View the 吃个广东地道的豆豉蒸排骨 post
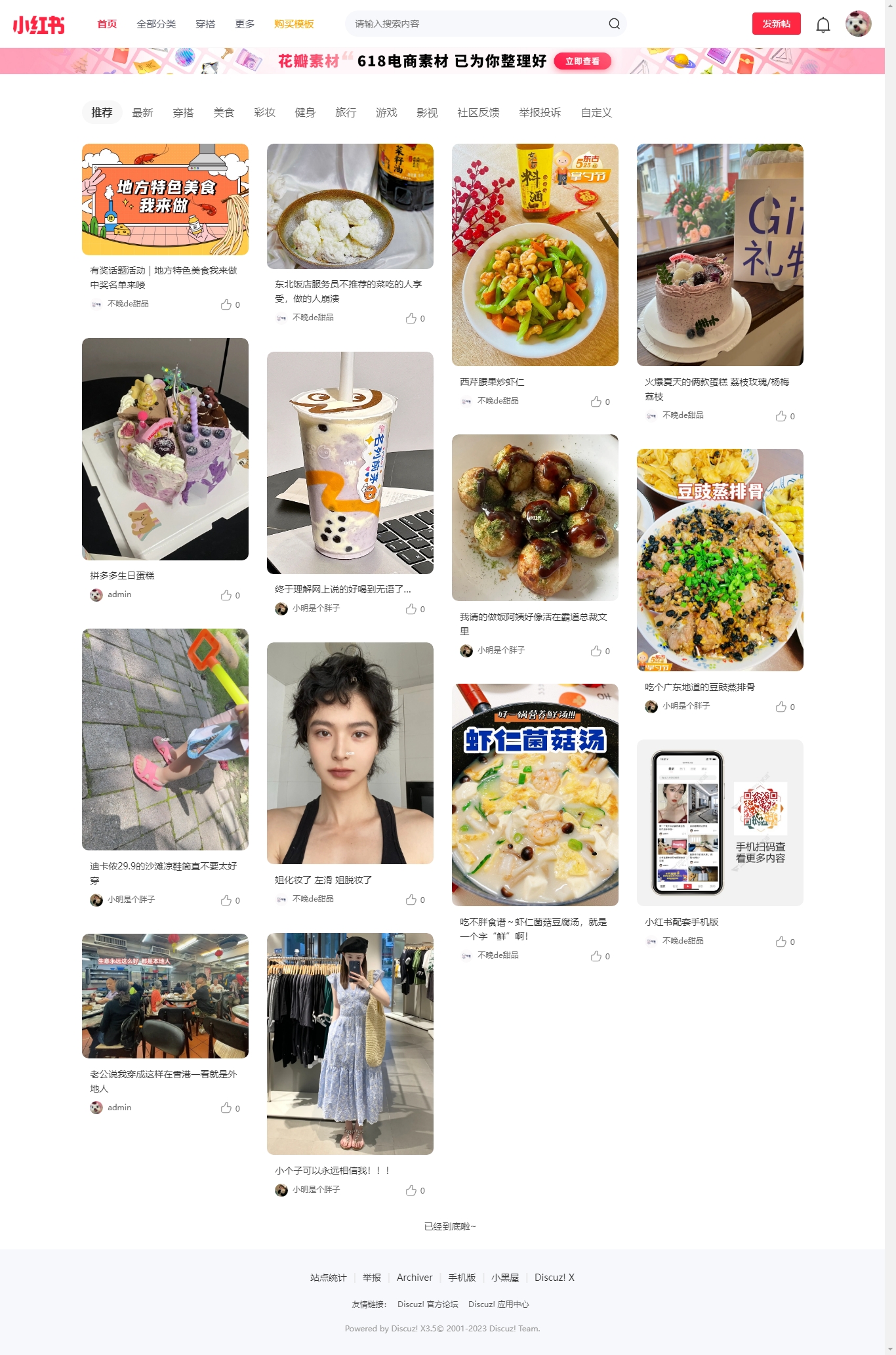Viewport: 896px width, 1355px height. (x=720, y=560)
